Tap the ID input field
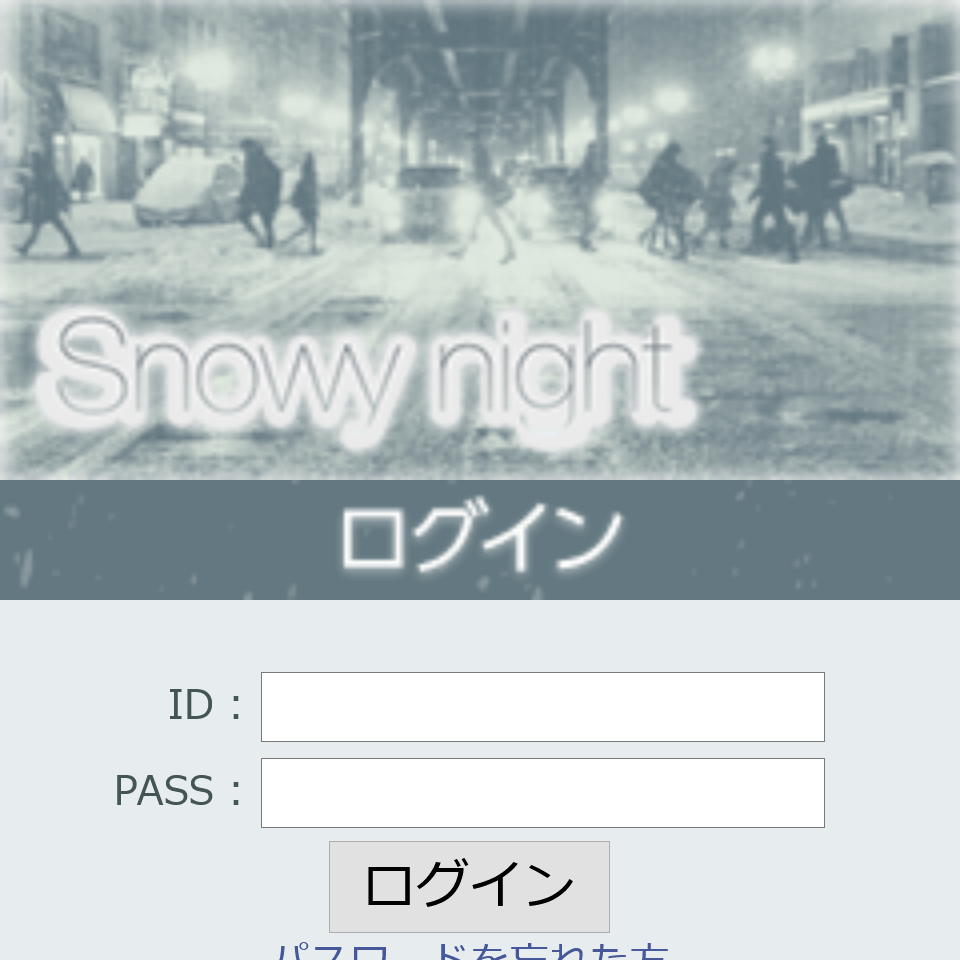 (542, 707)
